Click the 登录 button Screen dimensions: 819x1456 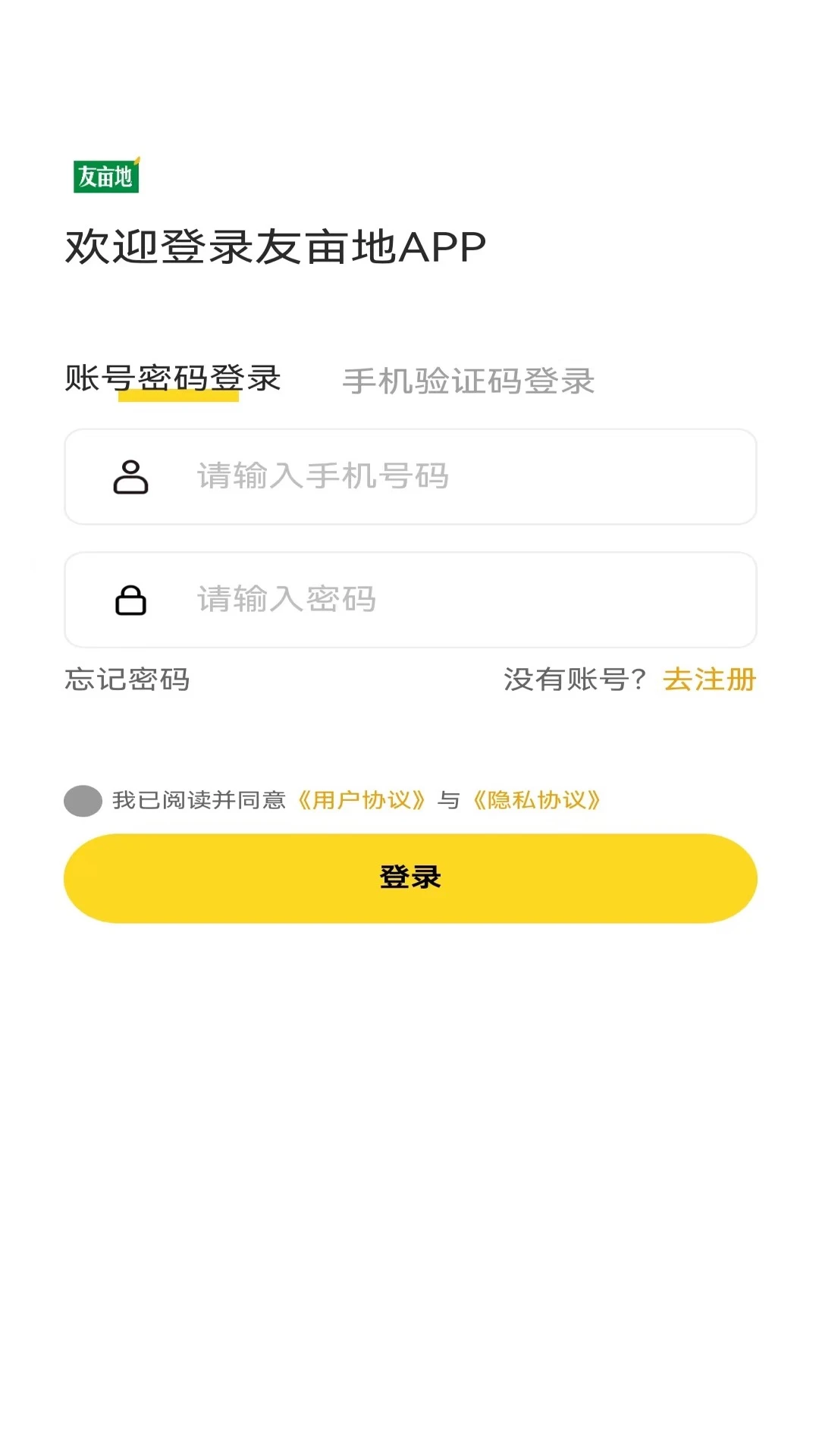pos(408,877)
